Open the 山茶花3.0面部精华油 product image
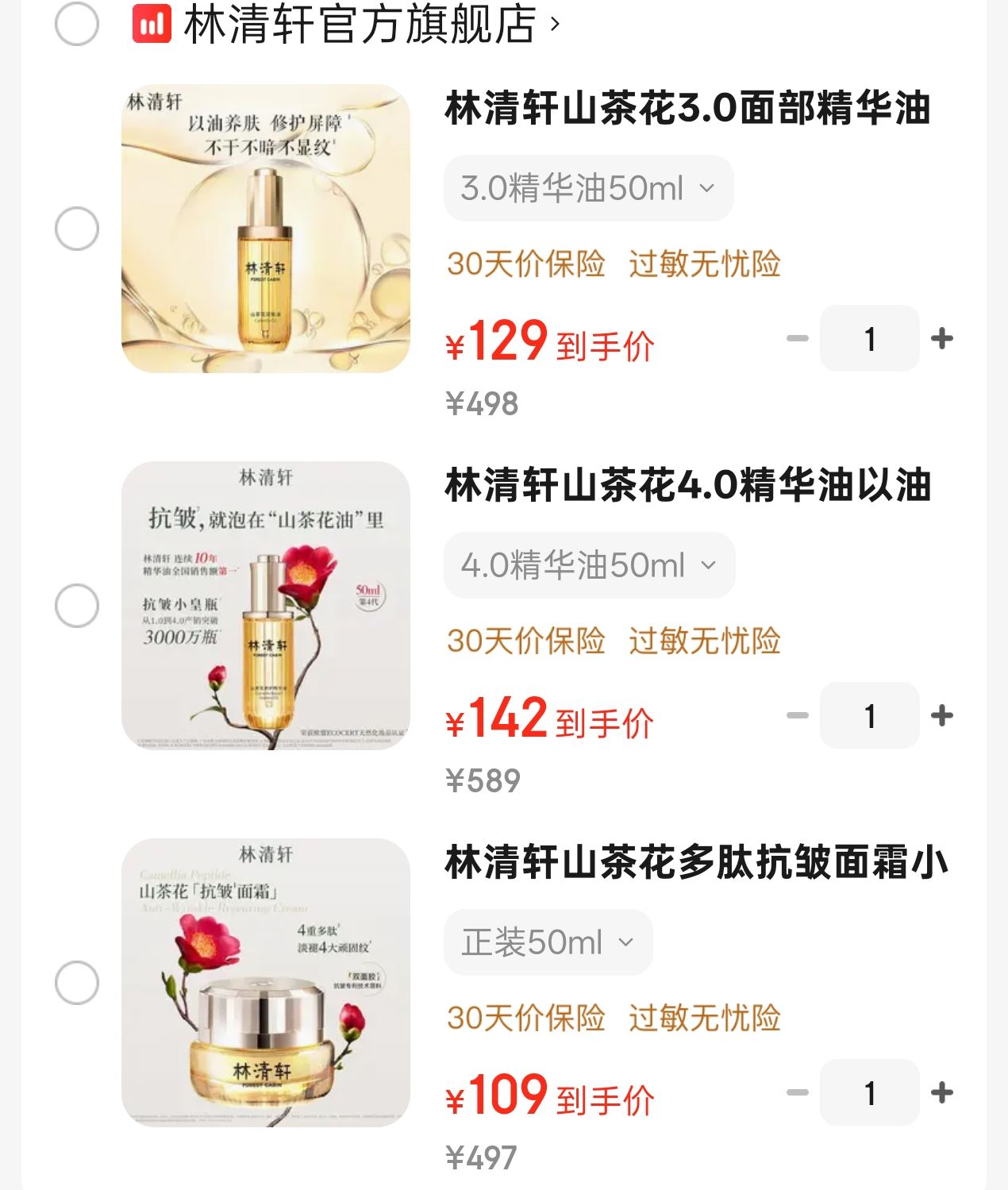 click(266, 229)
